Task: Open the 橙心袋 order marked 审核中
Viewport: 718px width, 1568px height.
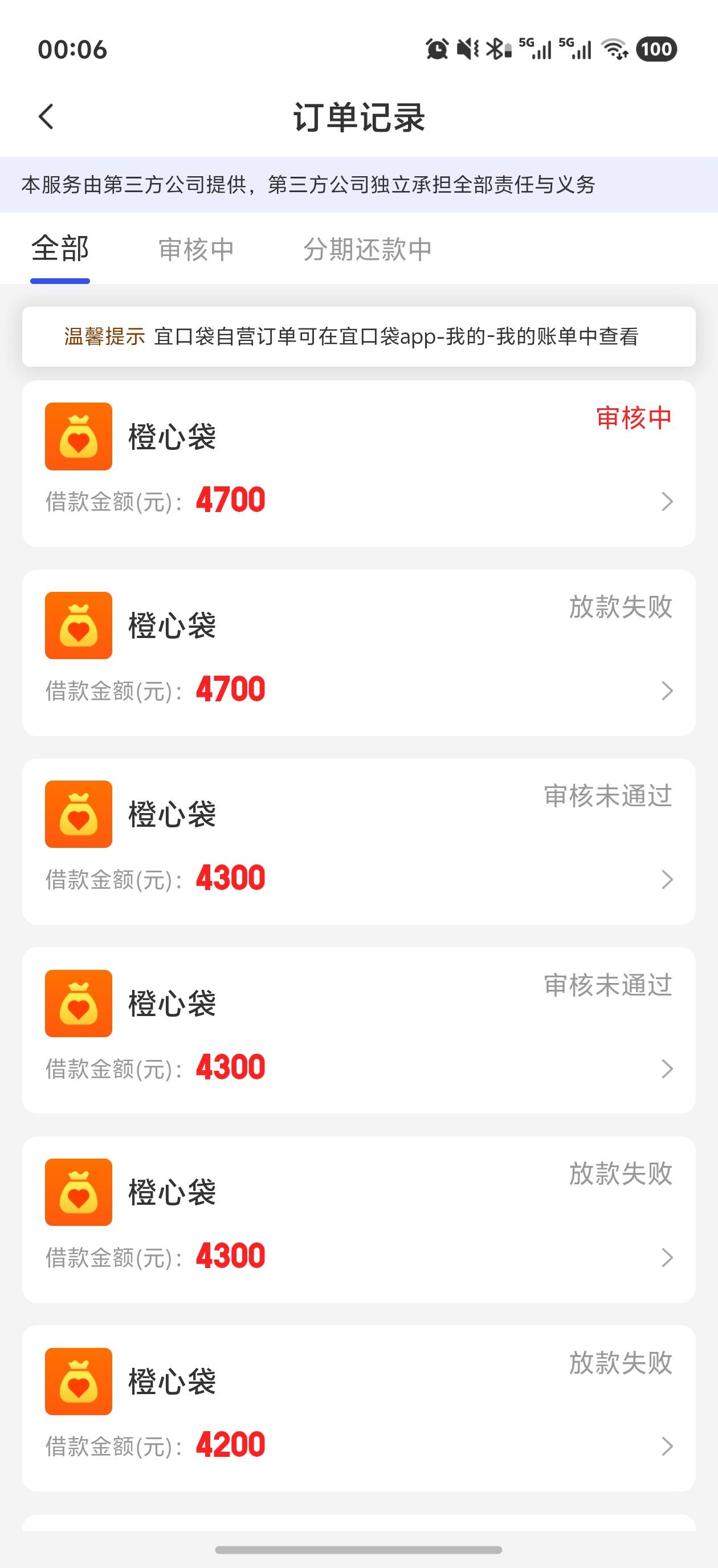Action: tap(358, 464)
